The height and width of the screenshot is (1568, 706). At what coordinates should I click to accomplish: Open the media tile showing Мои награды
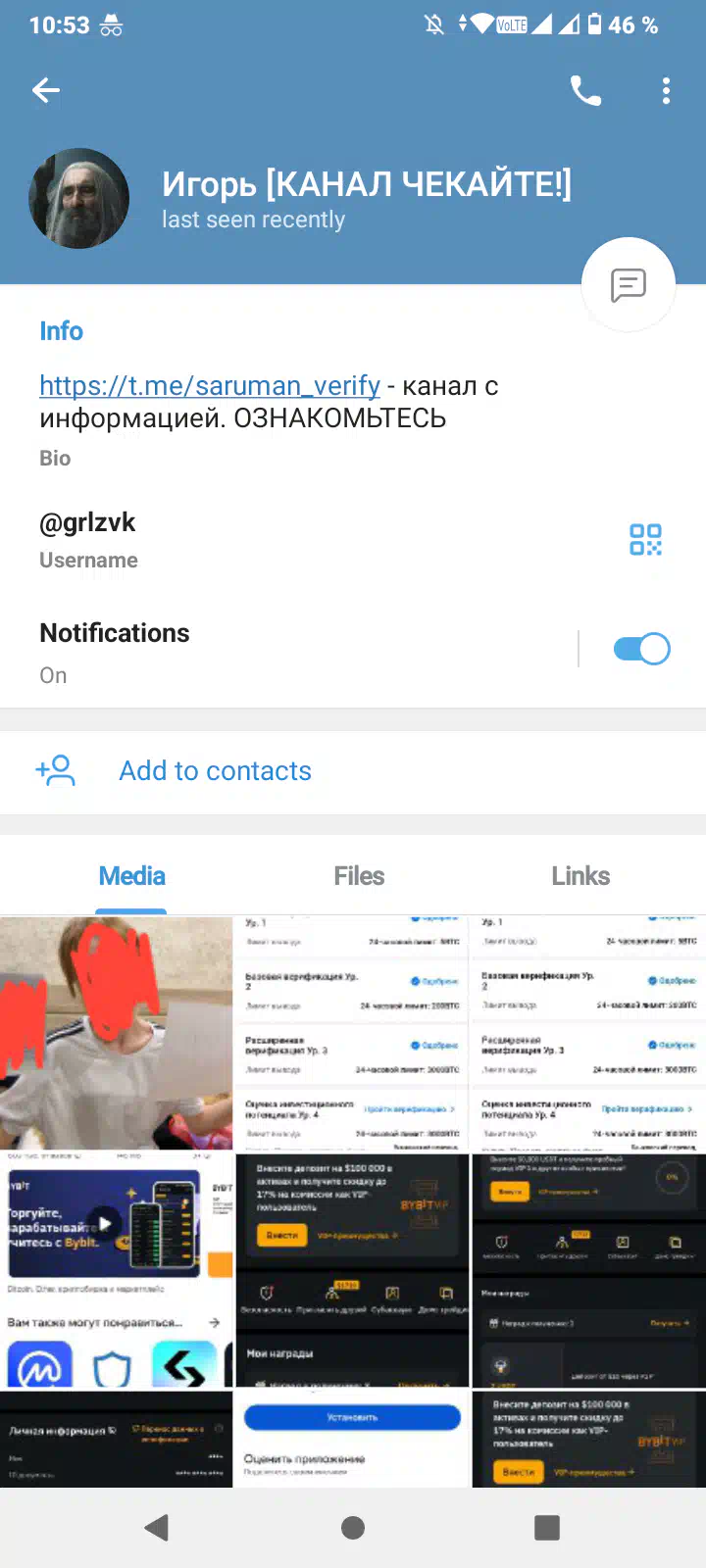(x=352, y=1270)
